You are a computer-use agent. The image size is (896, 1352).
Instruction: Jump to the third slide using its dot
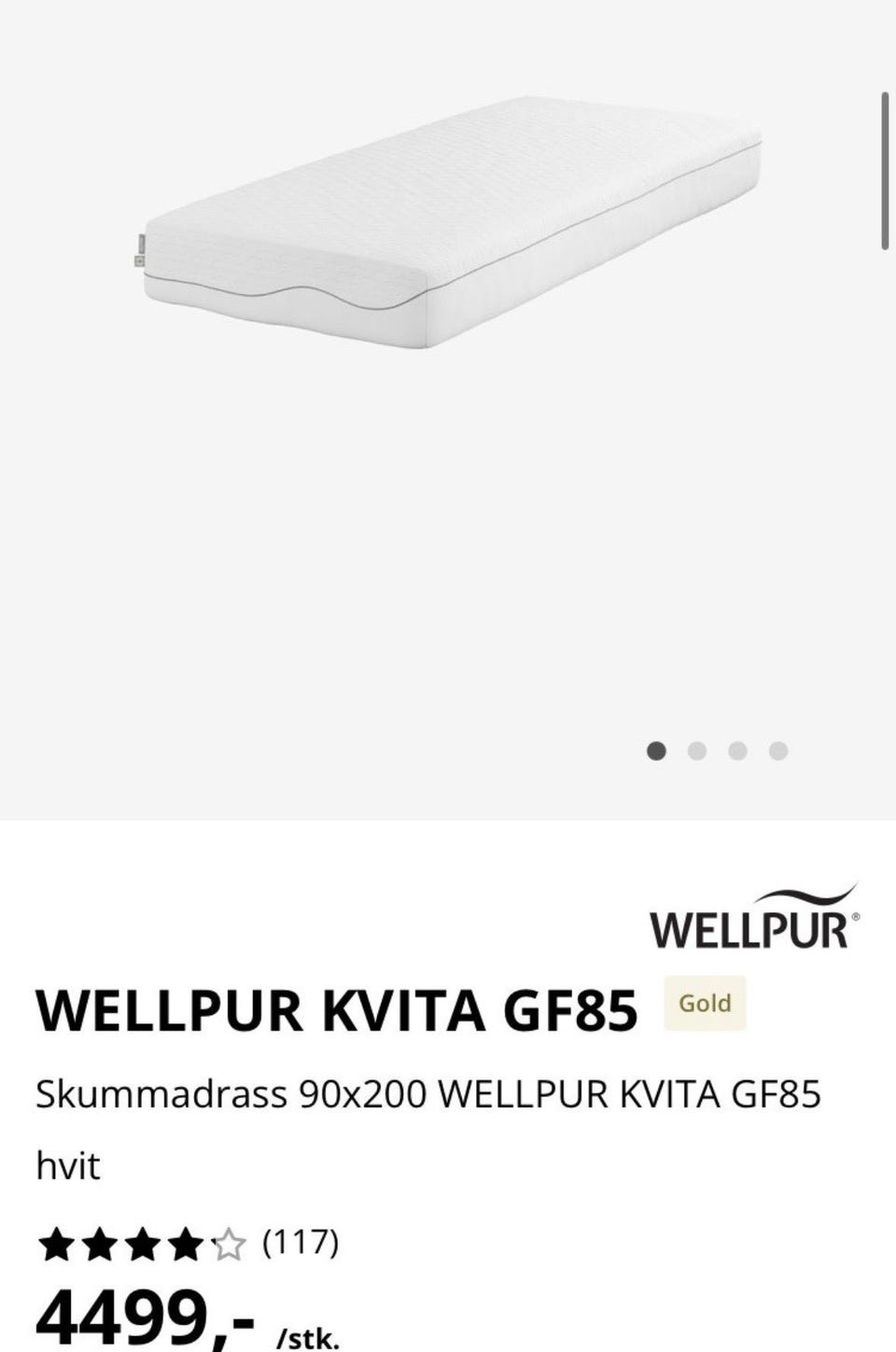[735, 749]
